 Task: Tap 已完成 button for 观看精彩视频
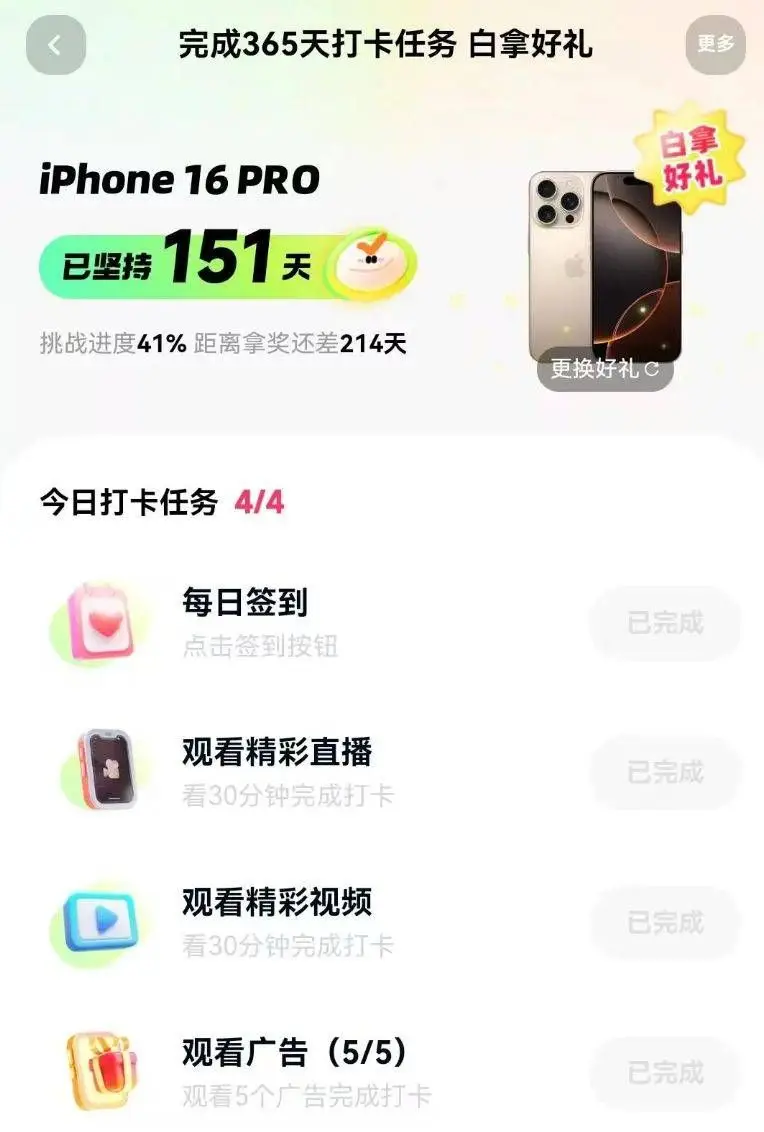point(665,922)
